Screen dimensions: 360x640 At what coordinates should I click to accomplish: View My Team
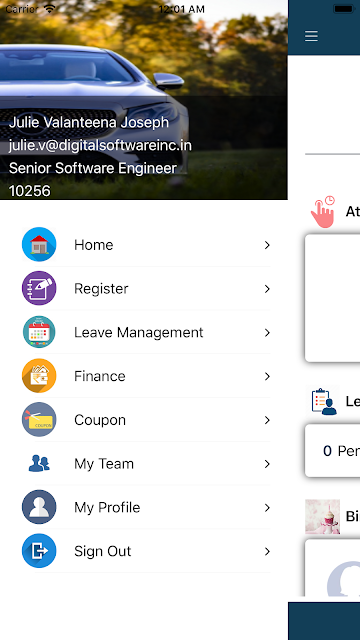click(x=144, y=464)
